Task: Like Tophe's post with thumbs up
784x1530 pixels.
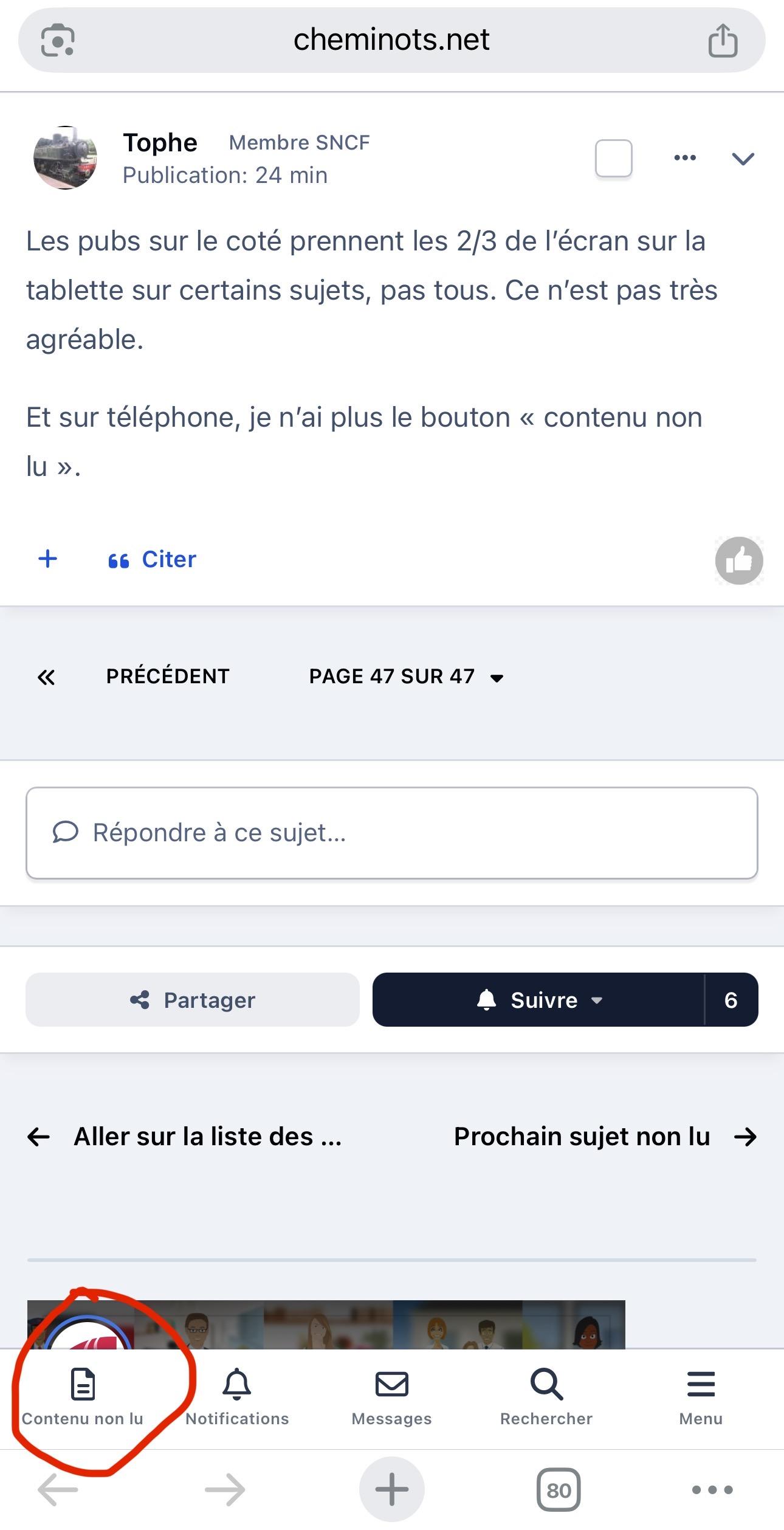Action: 739,560
